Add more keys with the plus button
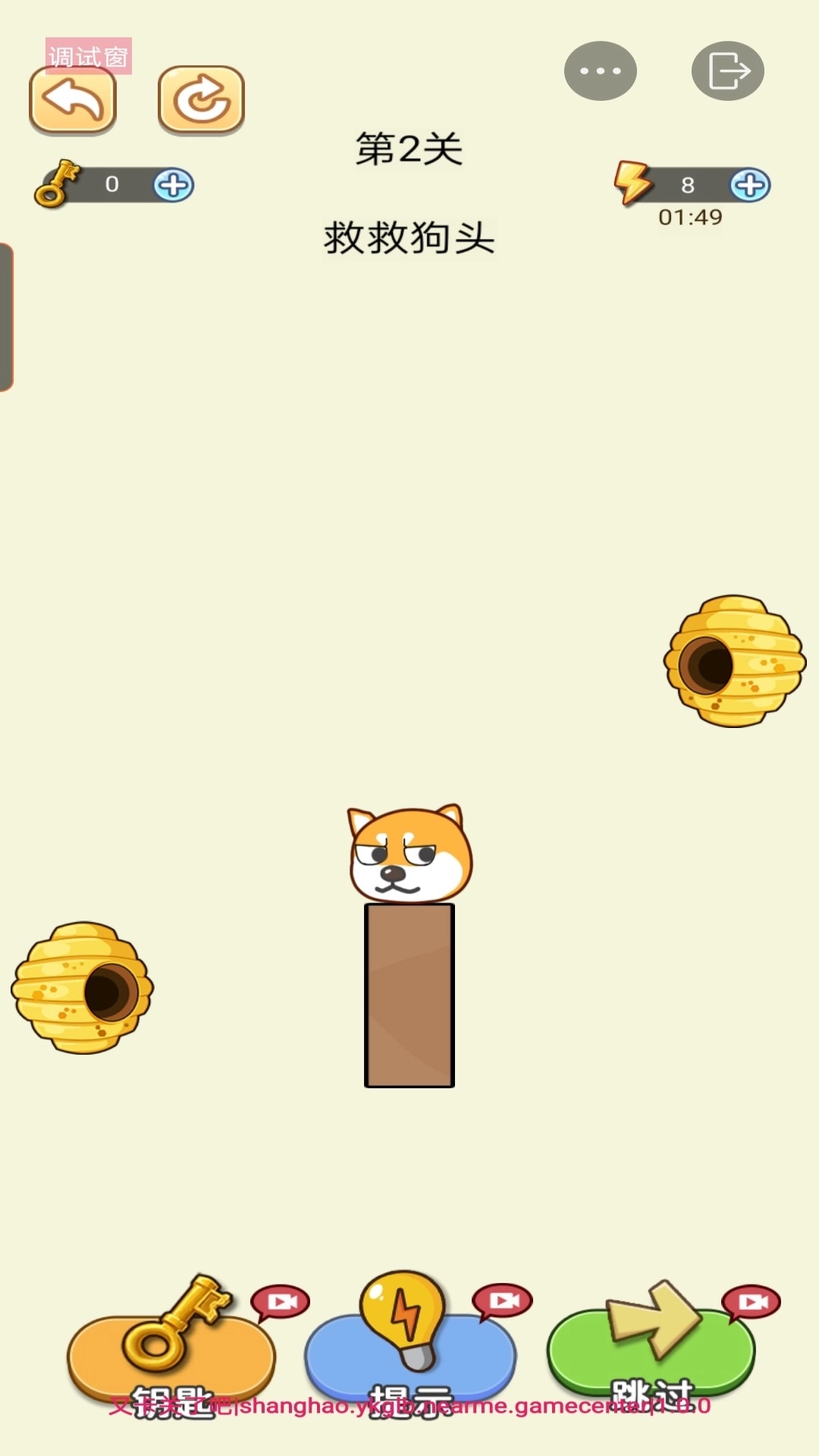 tap(174, 185)
